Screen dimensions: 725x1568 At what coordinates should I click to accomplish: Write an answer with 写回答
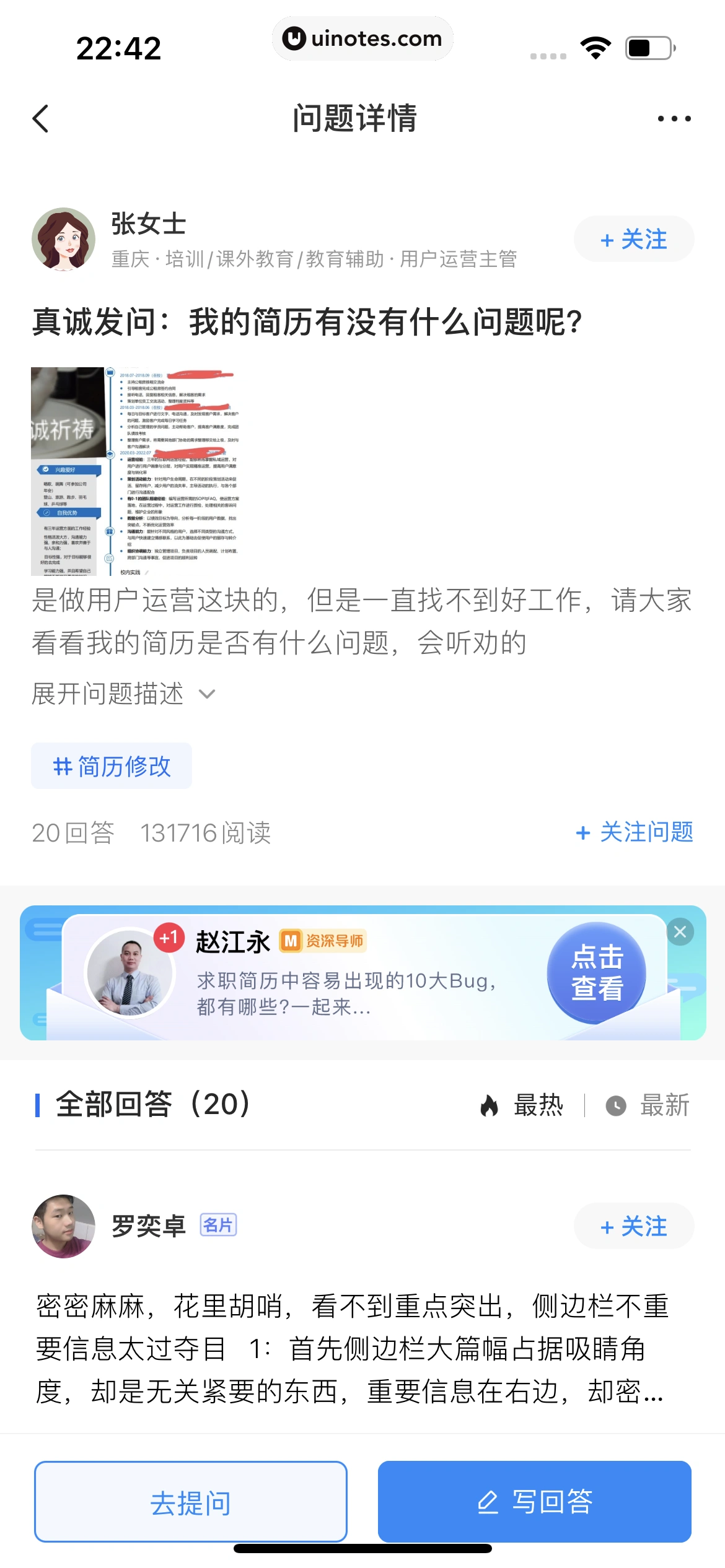[534, 1502]
